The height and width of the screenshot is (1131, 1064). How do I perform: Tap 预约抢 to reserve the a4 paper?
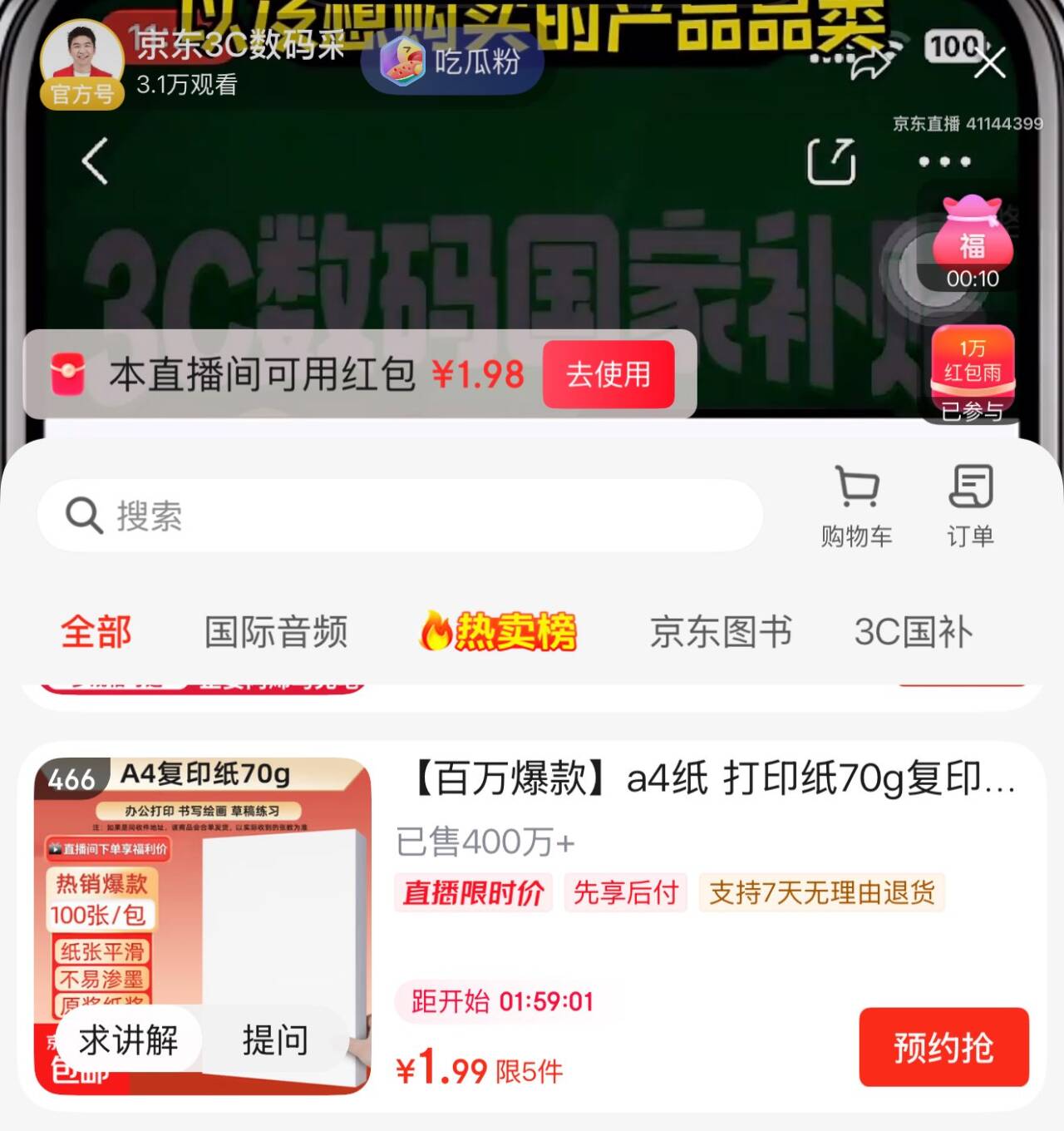point(943,1047)
